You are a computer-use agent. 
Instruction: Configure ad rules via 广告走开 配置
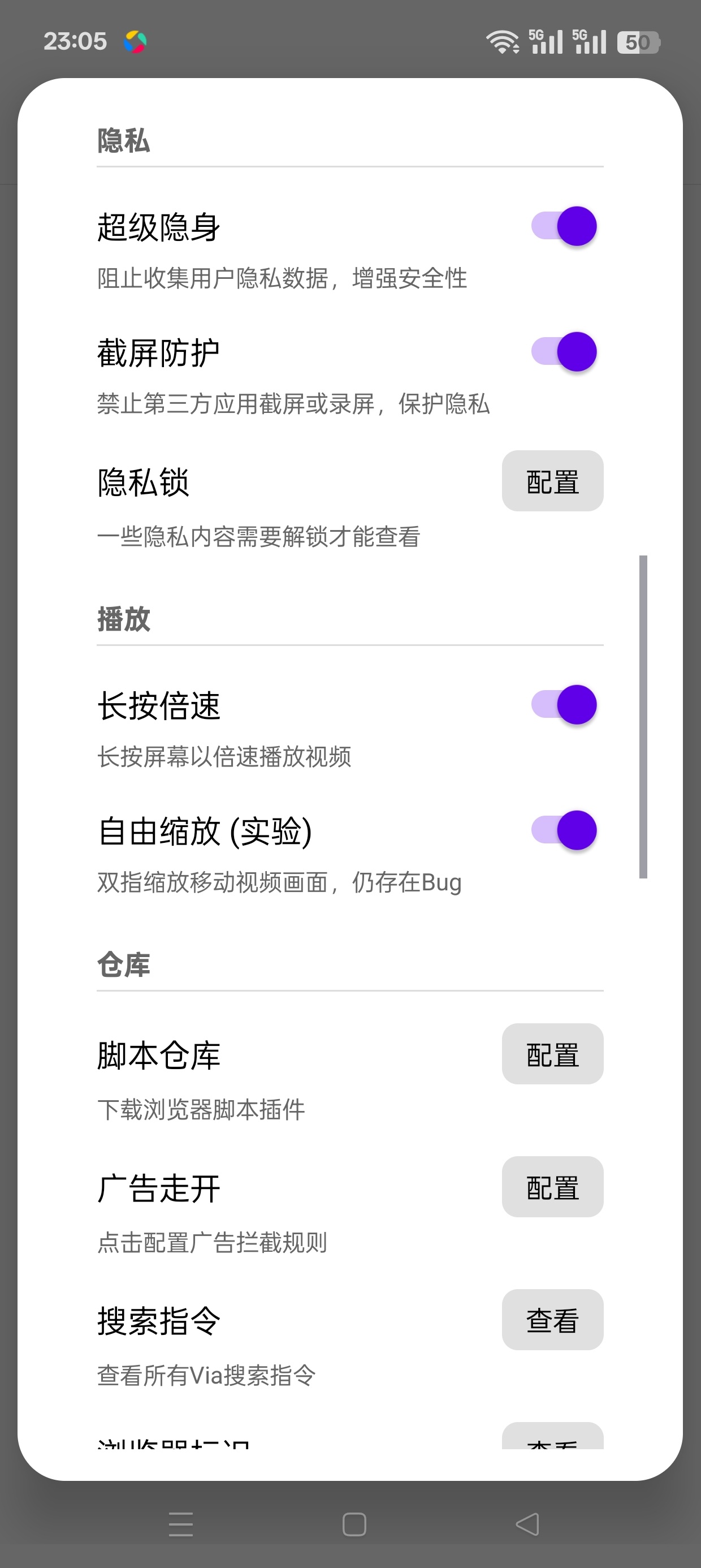tap(552, 1187)
